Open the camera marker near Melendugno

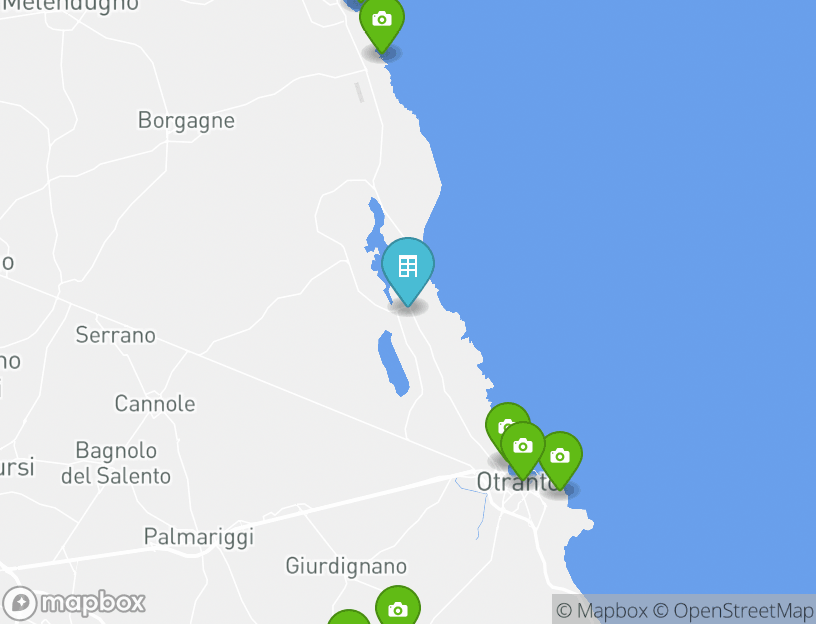pos(381,21)
